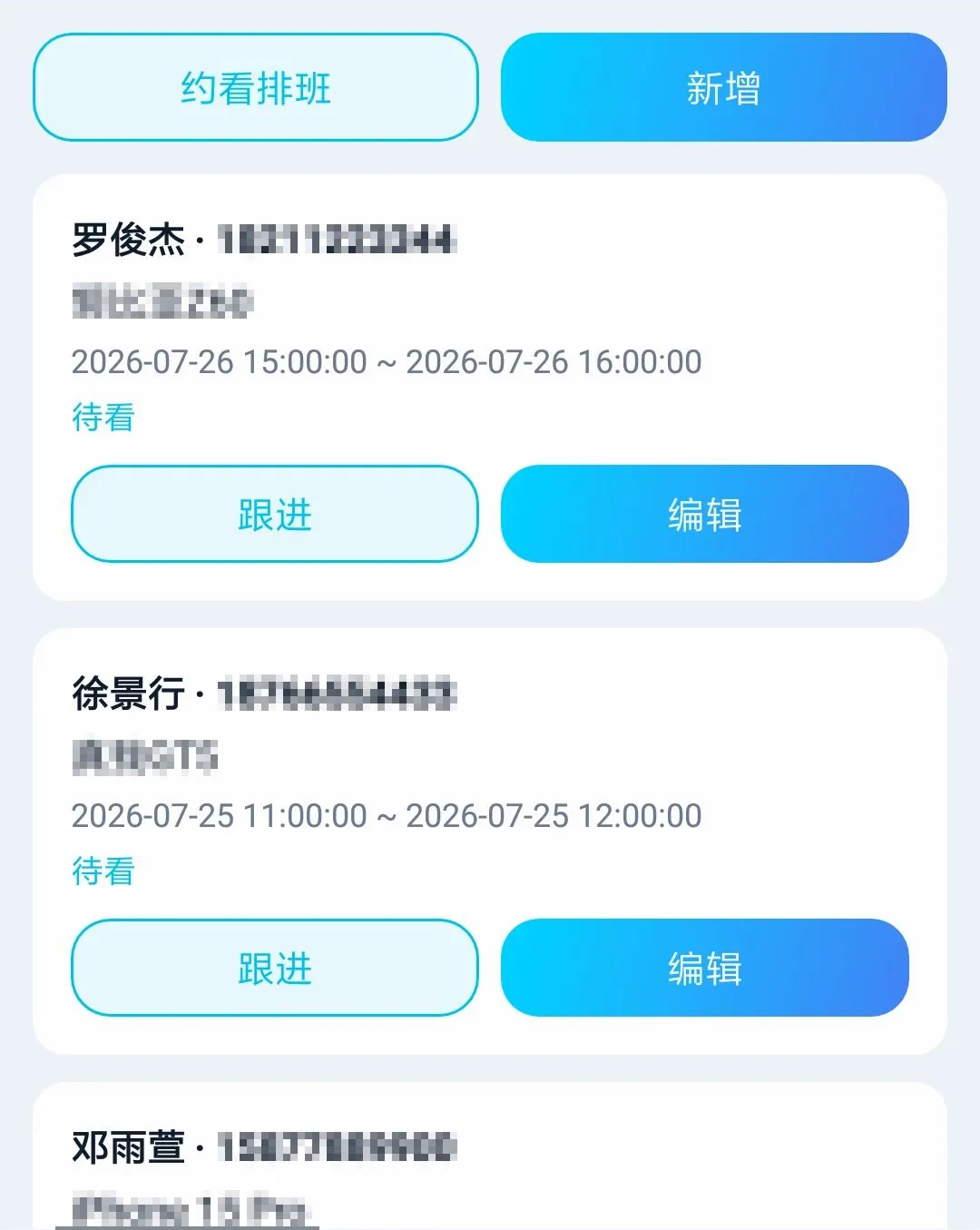Edit 罗俊杰's appointment with 编辑
The image size is (980, 1230).
pos(705,514)
